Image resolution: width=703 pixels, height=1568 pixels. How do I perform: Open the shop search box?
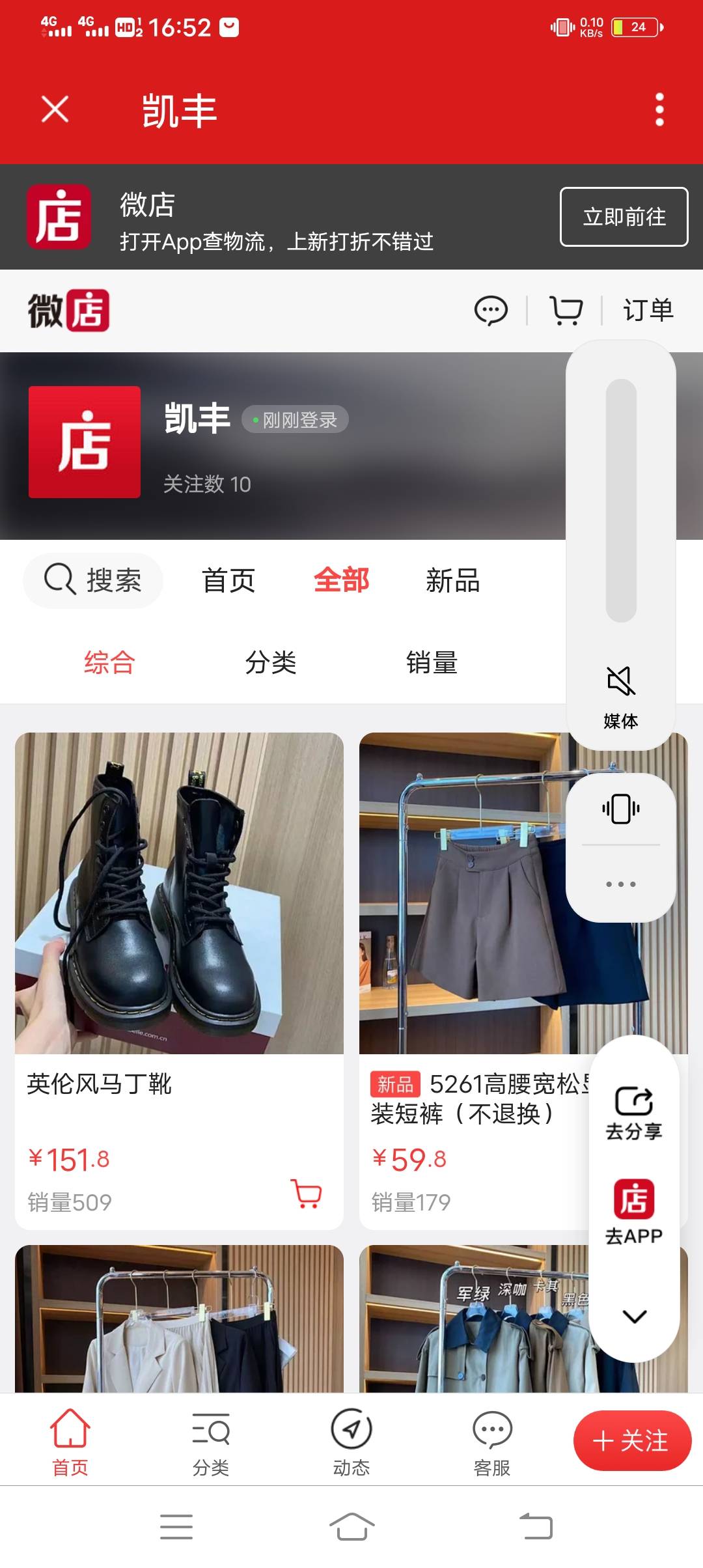tap(93, 580)
